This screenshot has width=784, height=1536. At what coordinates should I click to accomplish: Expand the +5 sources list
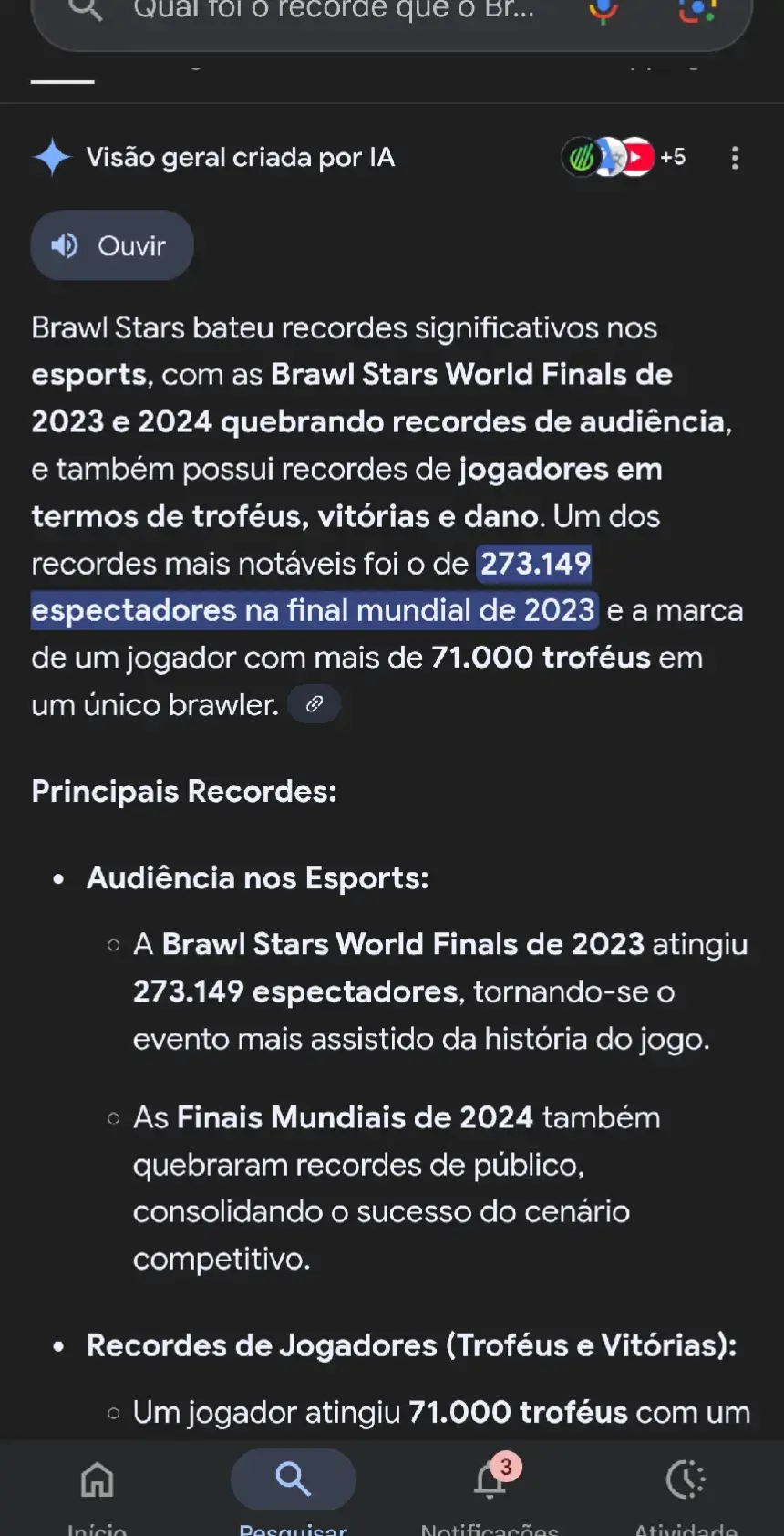[x=673, y=156]
